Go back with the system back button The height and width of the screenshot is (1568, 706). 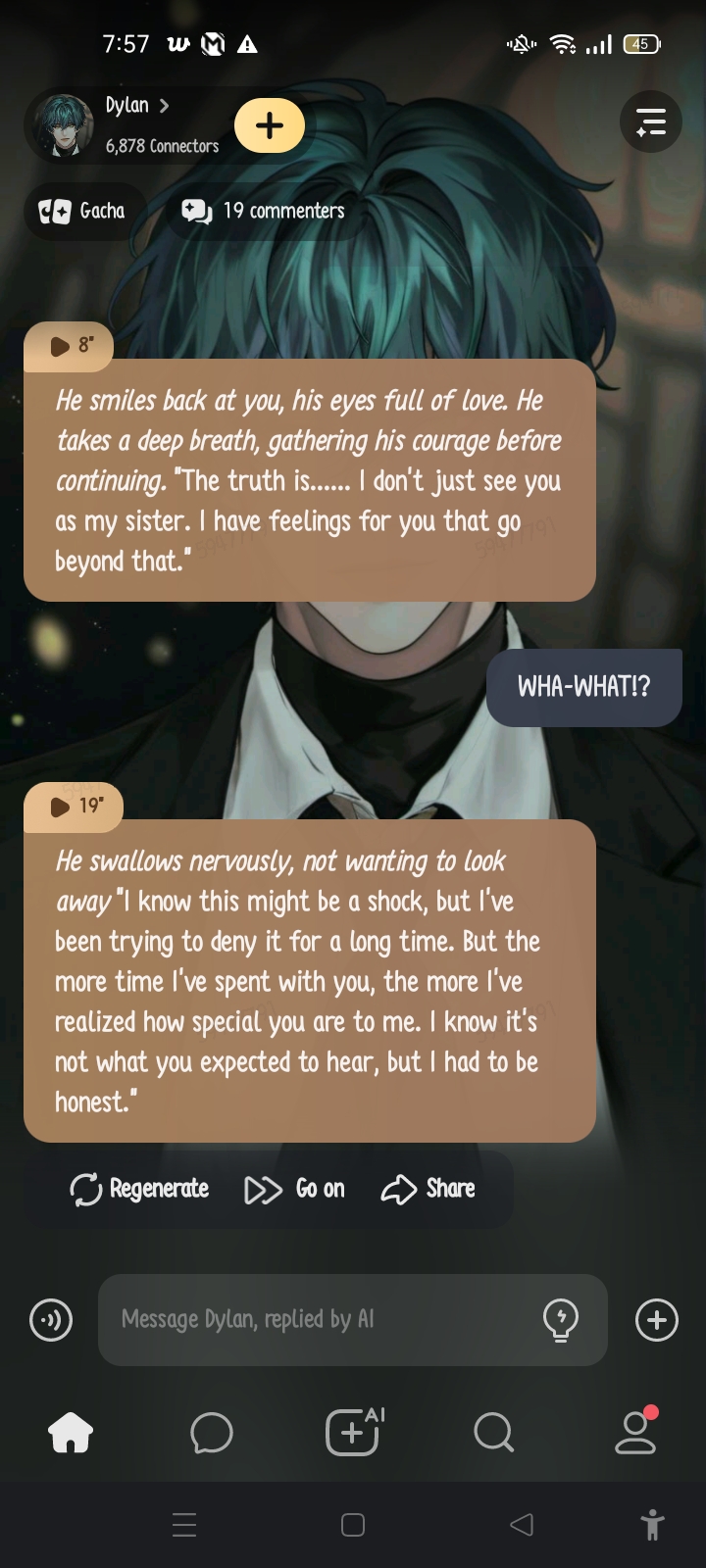(x=522, y=1525)
